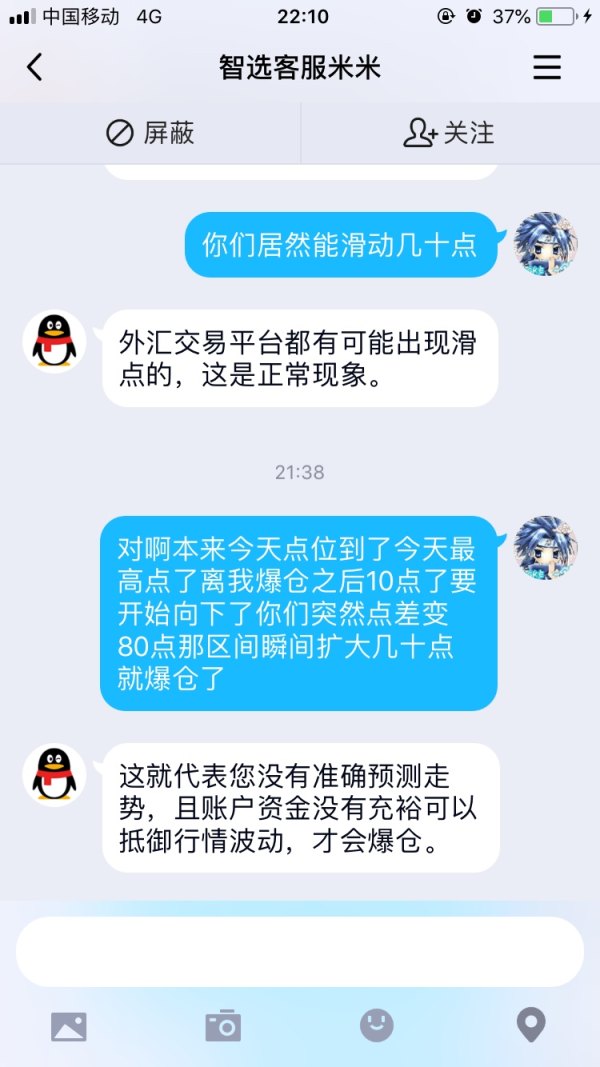This screenshot has width=600, height=1067.
Task: Open the hamburger menu in the header
Action: pyautogui.click(x=547, y=67)
